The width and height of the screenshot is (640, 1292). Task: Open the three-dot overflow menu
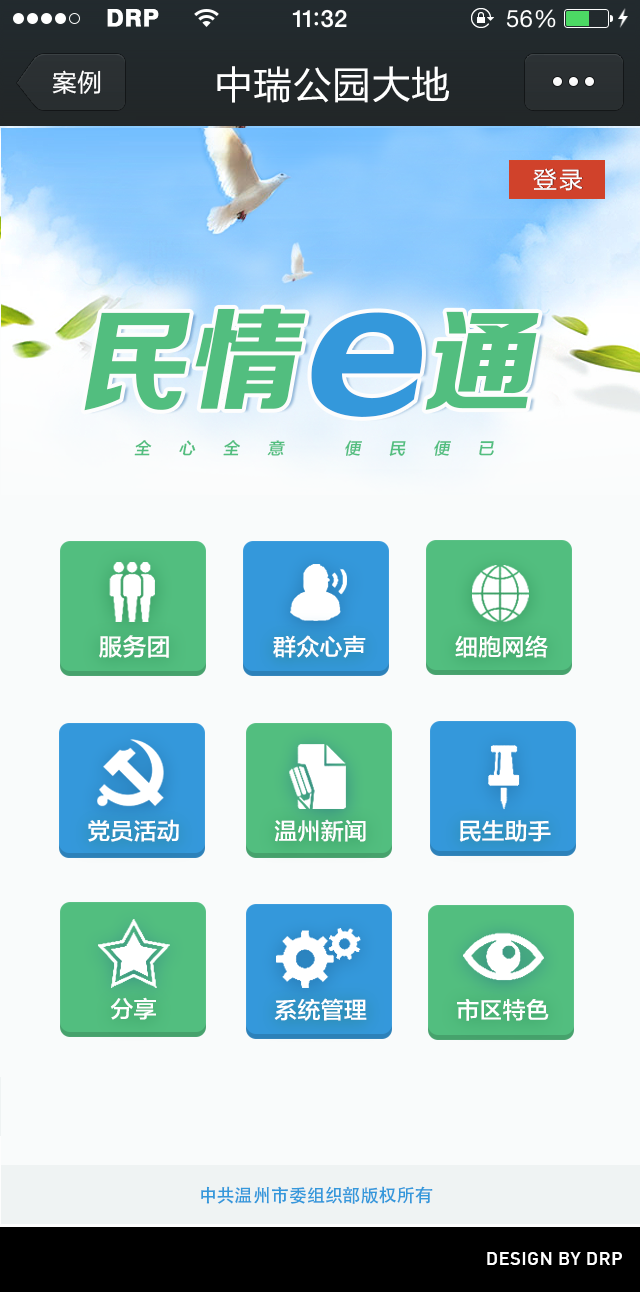pos(573,82)
